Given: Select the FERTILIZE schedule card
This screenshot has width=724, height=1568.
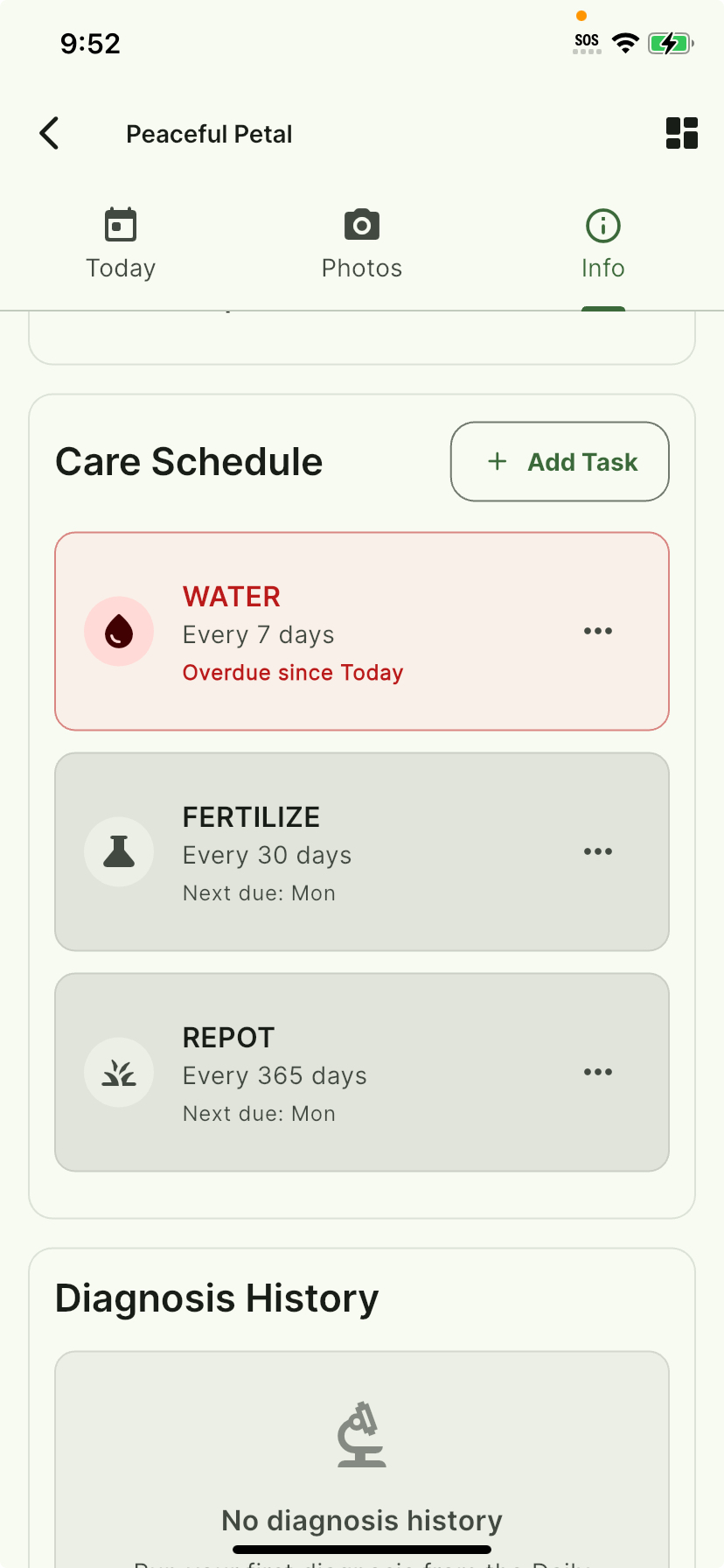Looking at the screenshot, I should pos(361,850).
